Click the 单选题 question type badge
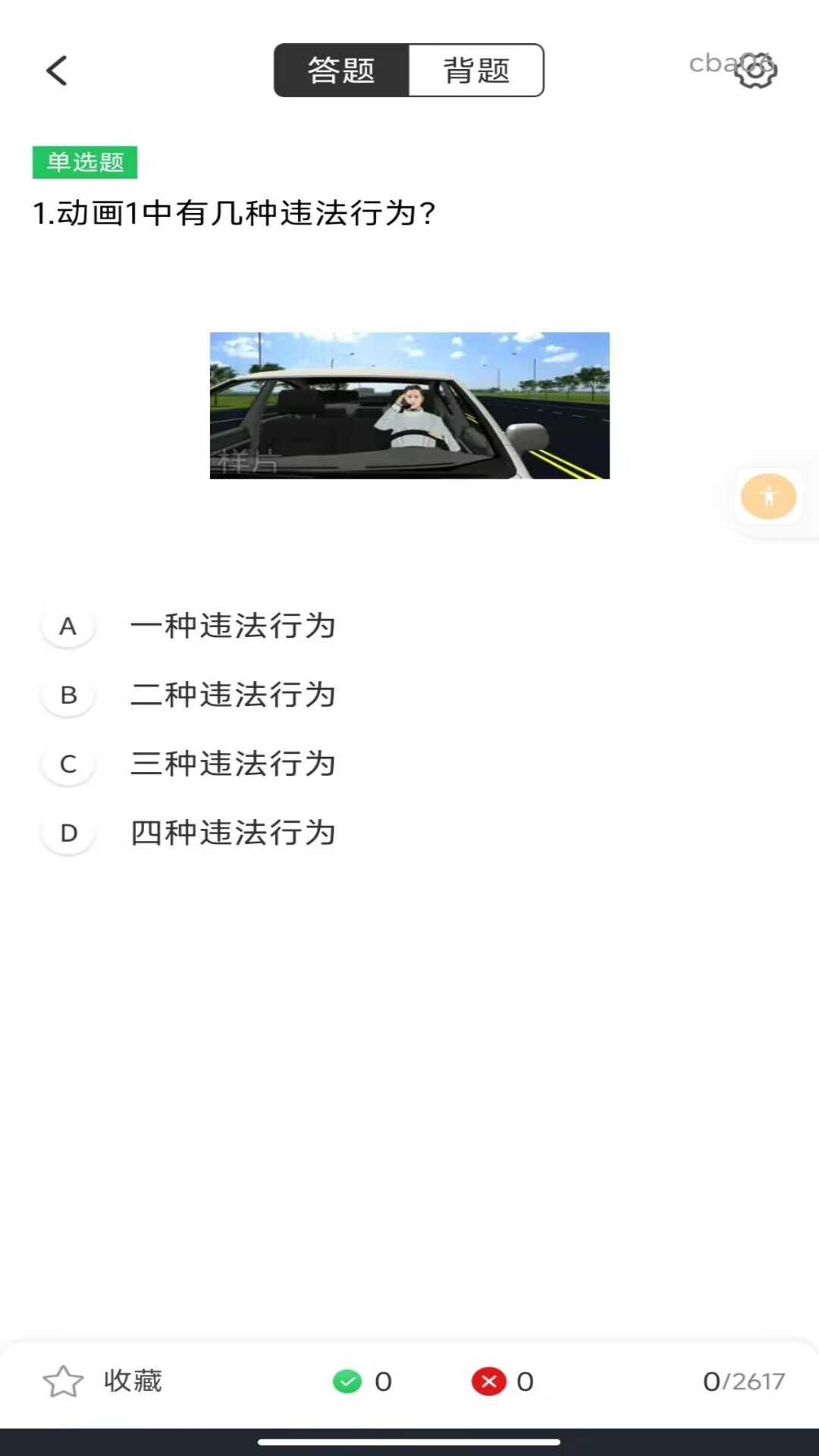The image size is (819, 1456). click(86, 160)
